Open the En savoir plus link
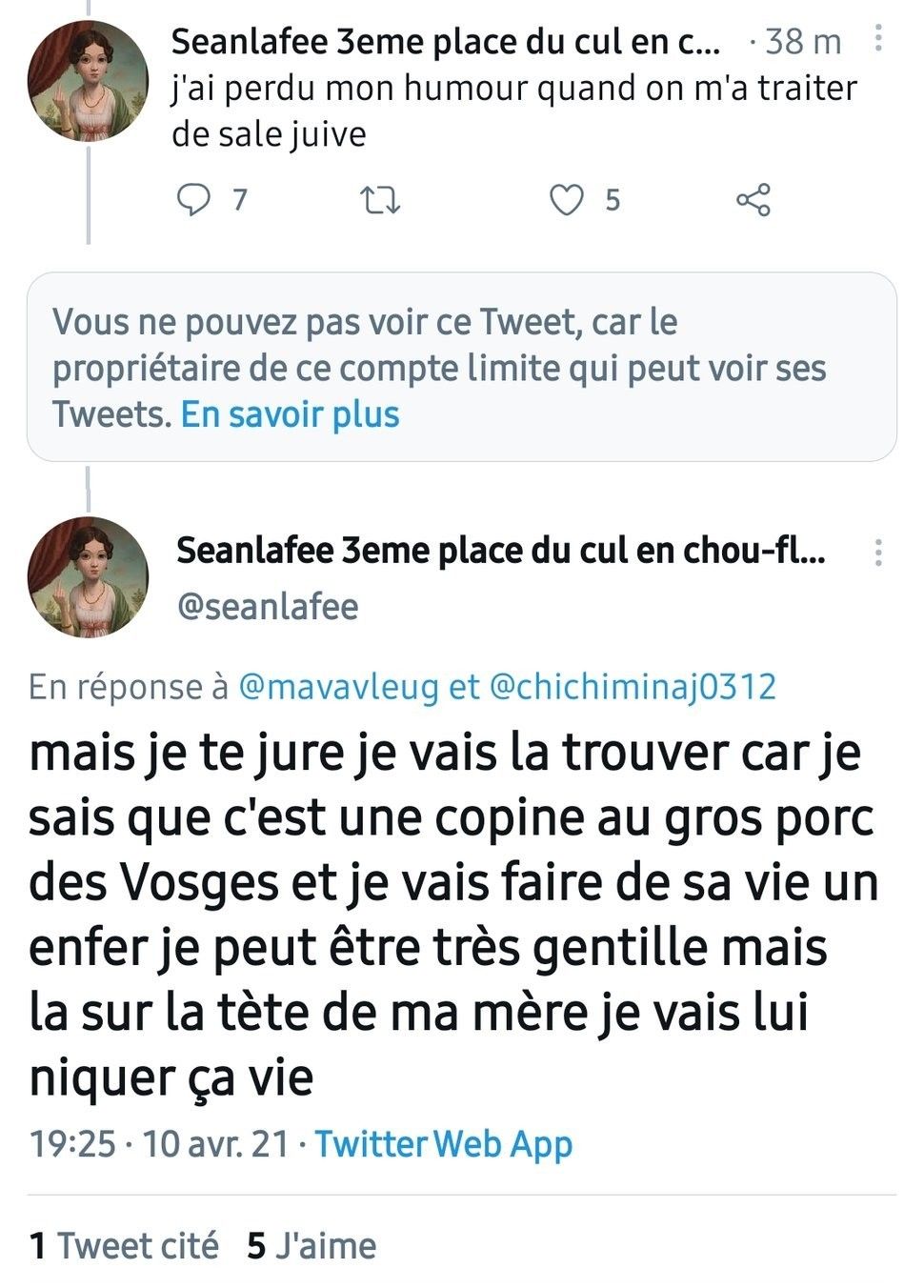924x1288 pixels. pyautogui.click(x=290, y=415)
